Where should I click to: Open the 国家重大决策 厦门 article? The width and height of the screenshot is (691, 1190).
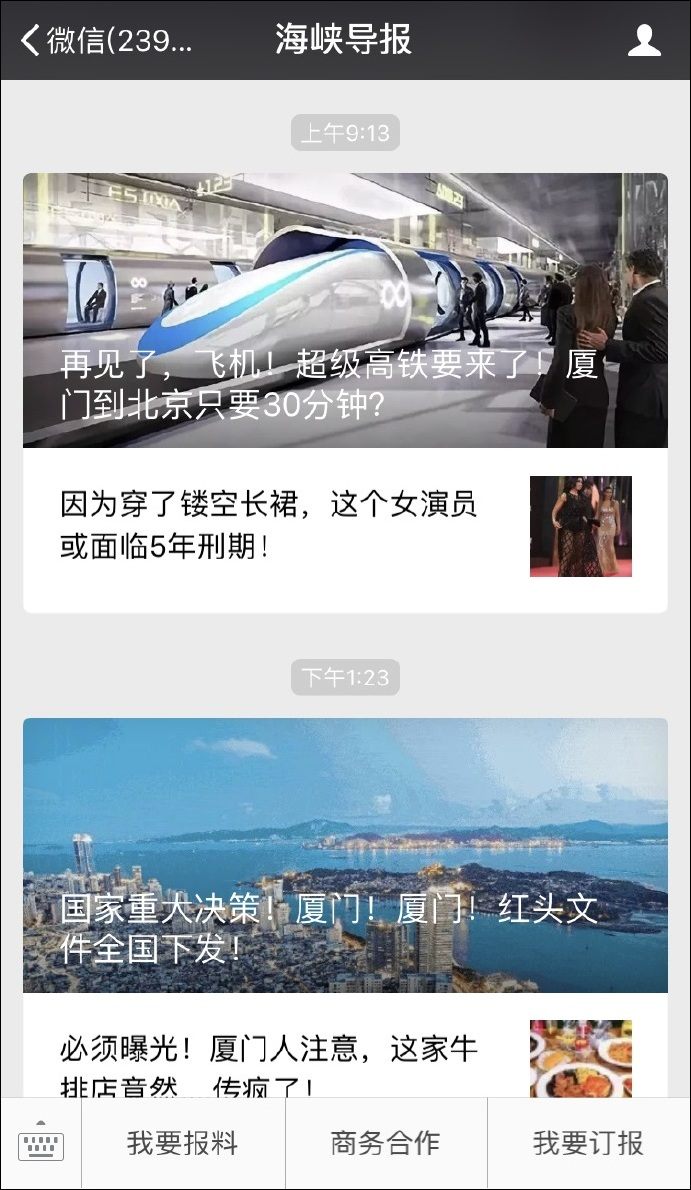(345, 855)
